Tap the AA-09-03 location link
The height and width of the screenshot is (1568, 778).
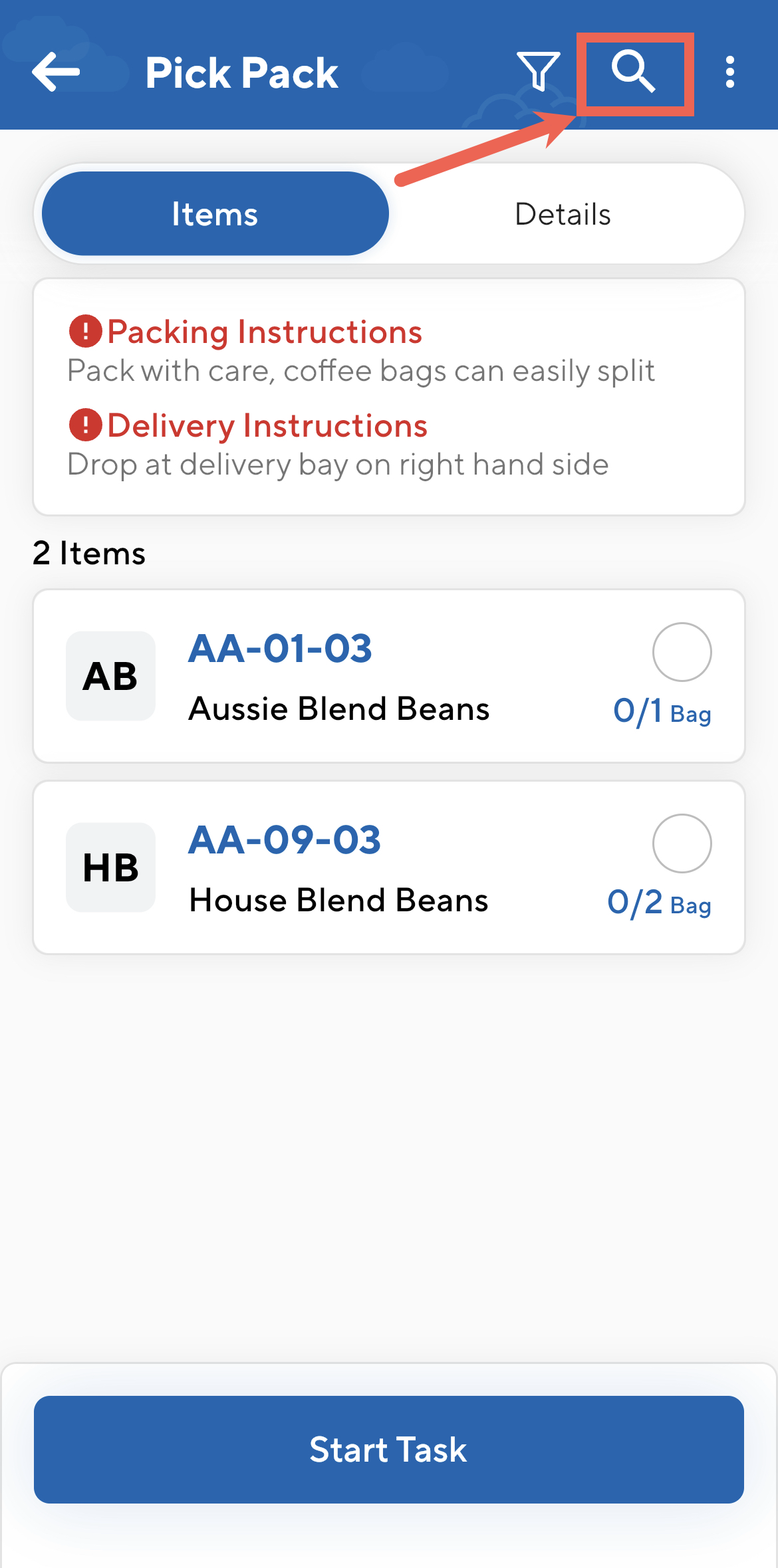tap(284, 840)
